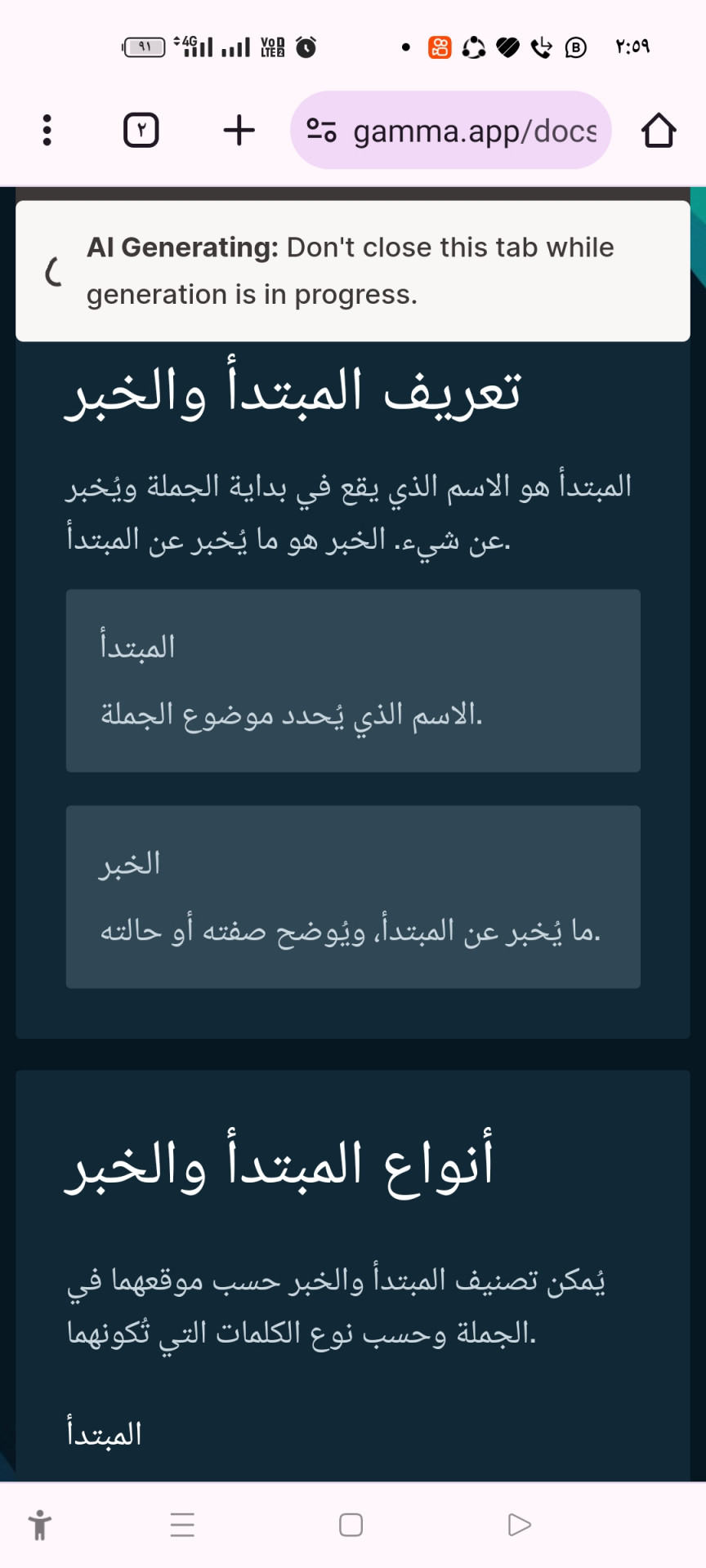
Task: Open recent apps from the navigation bar
Action: (x=182, y=1525)
